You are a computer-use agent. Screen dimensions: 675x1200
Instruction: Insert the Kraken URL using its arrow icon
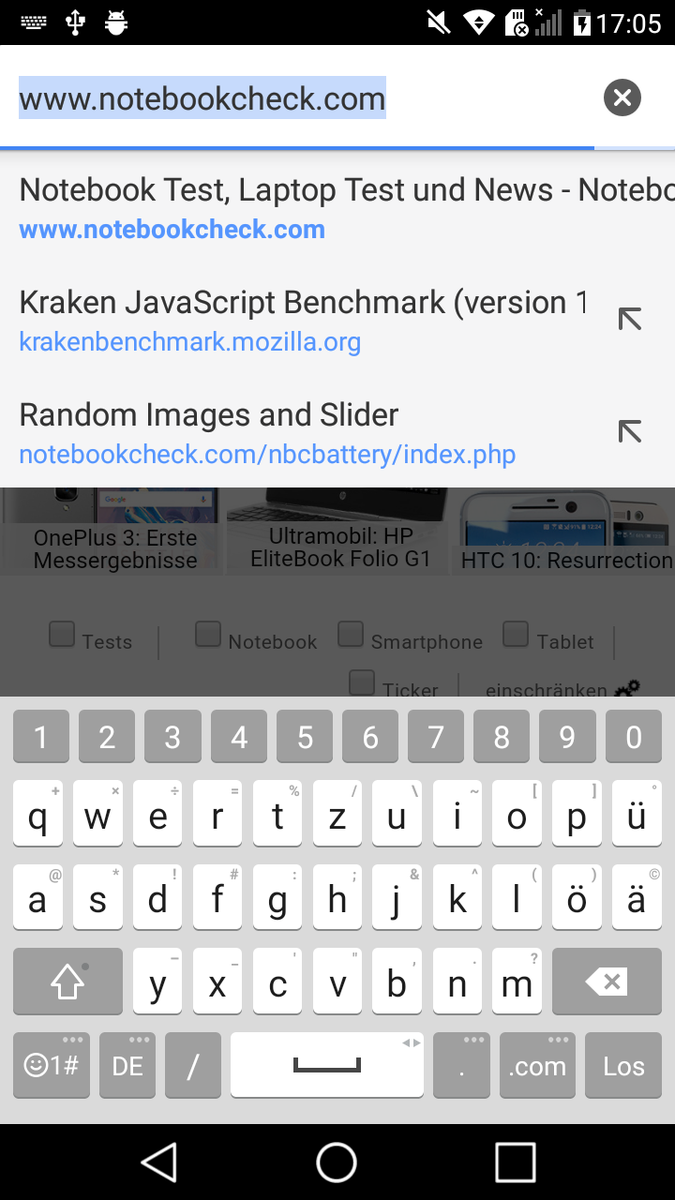click(x=629, y=320)
